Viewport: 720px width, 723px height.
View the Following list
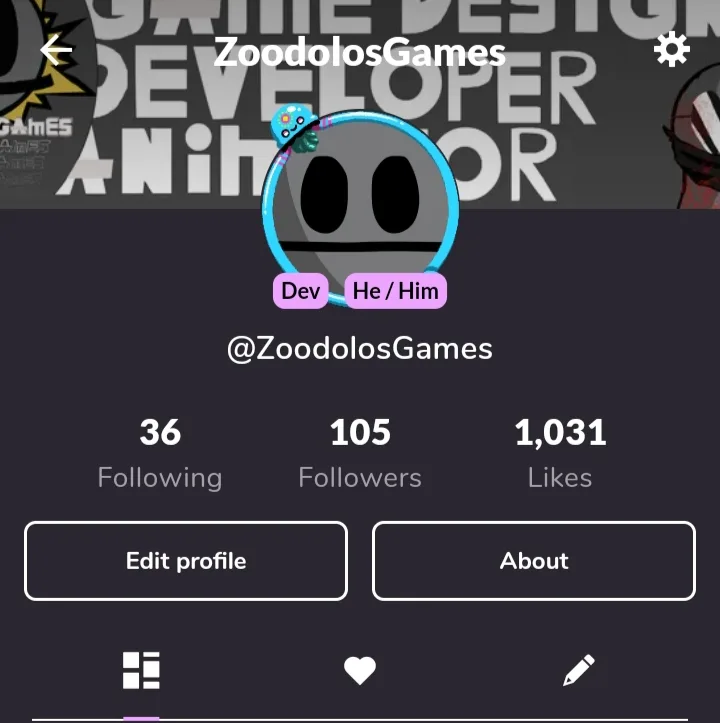(x=160, y=454)
